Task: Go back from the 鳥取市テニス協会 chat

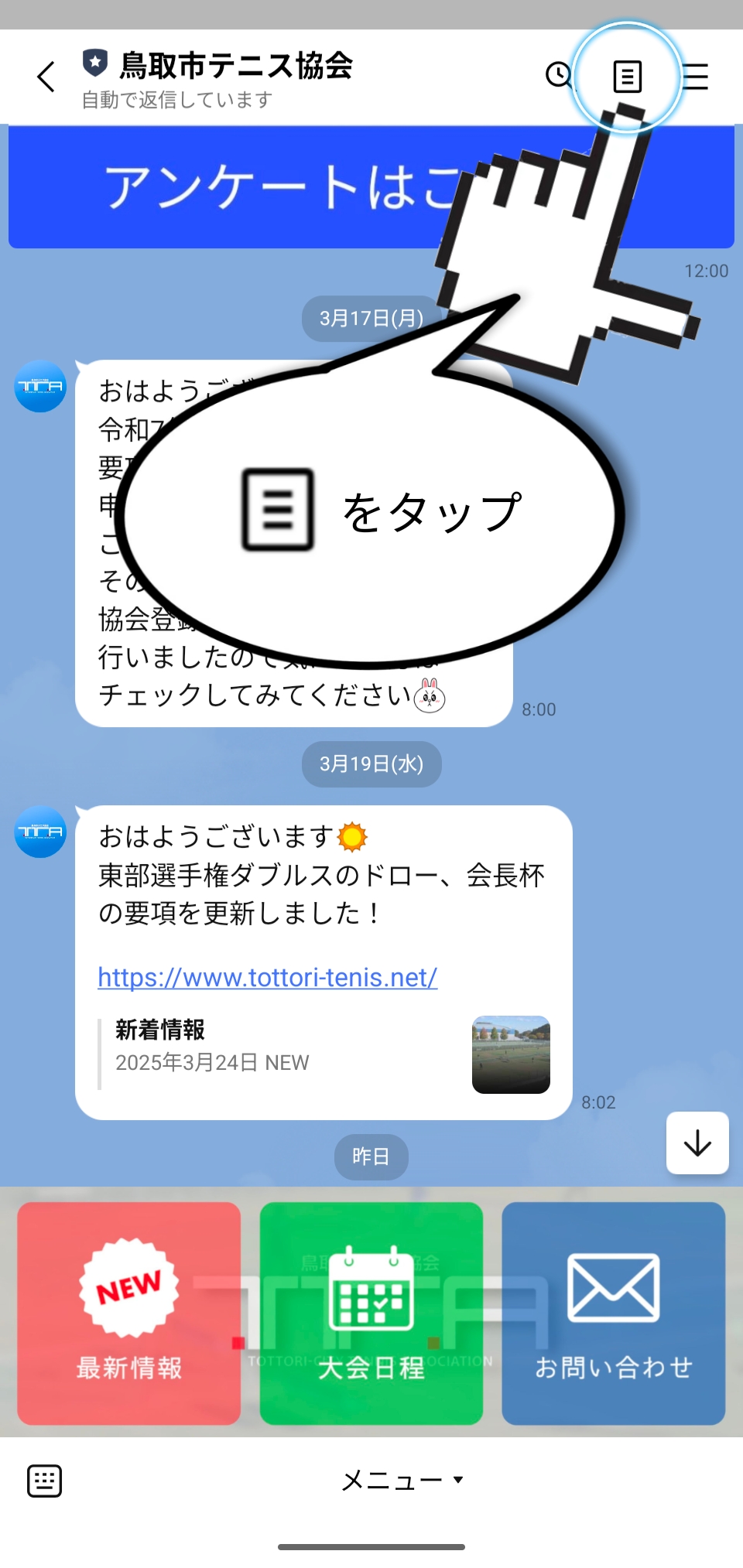Action: (46, 77)
